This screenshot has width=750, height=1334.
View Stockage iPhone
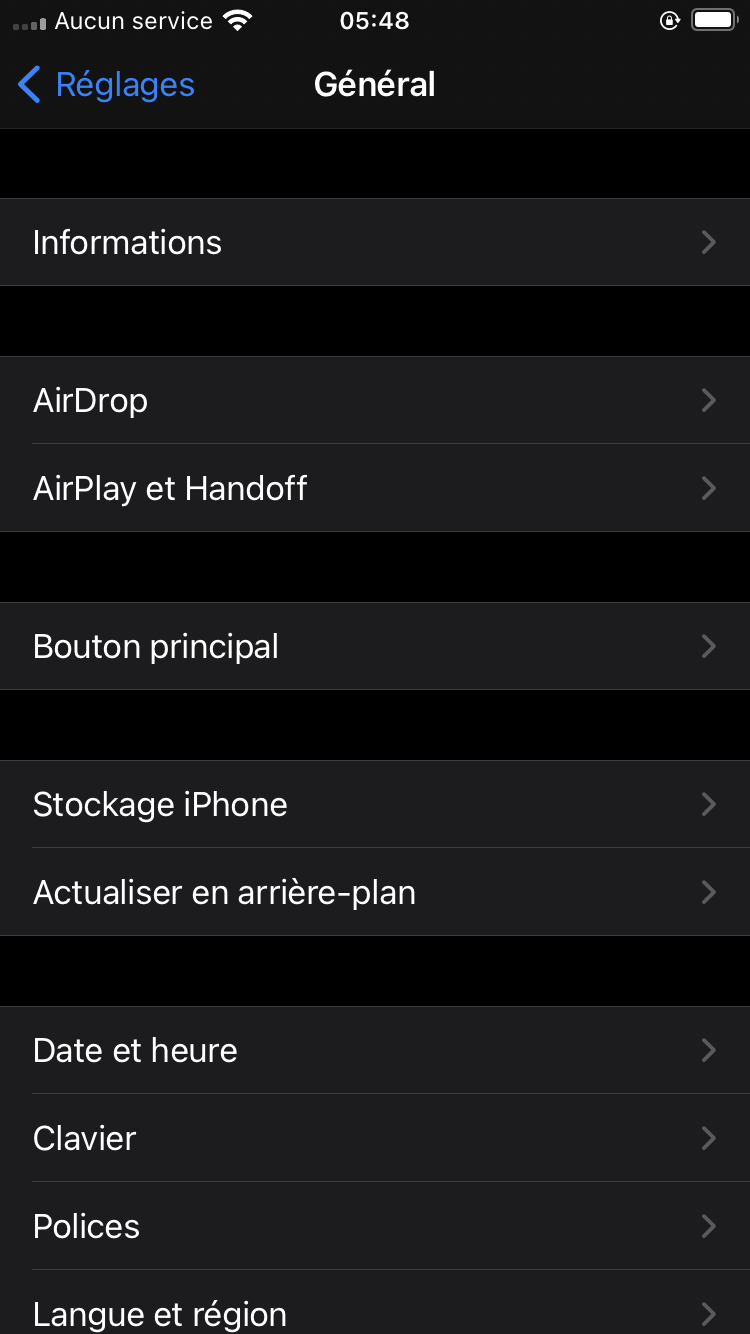click(x=374, y=804)
